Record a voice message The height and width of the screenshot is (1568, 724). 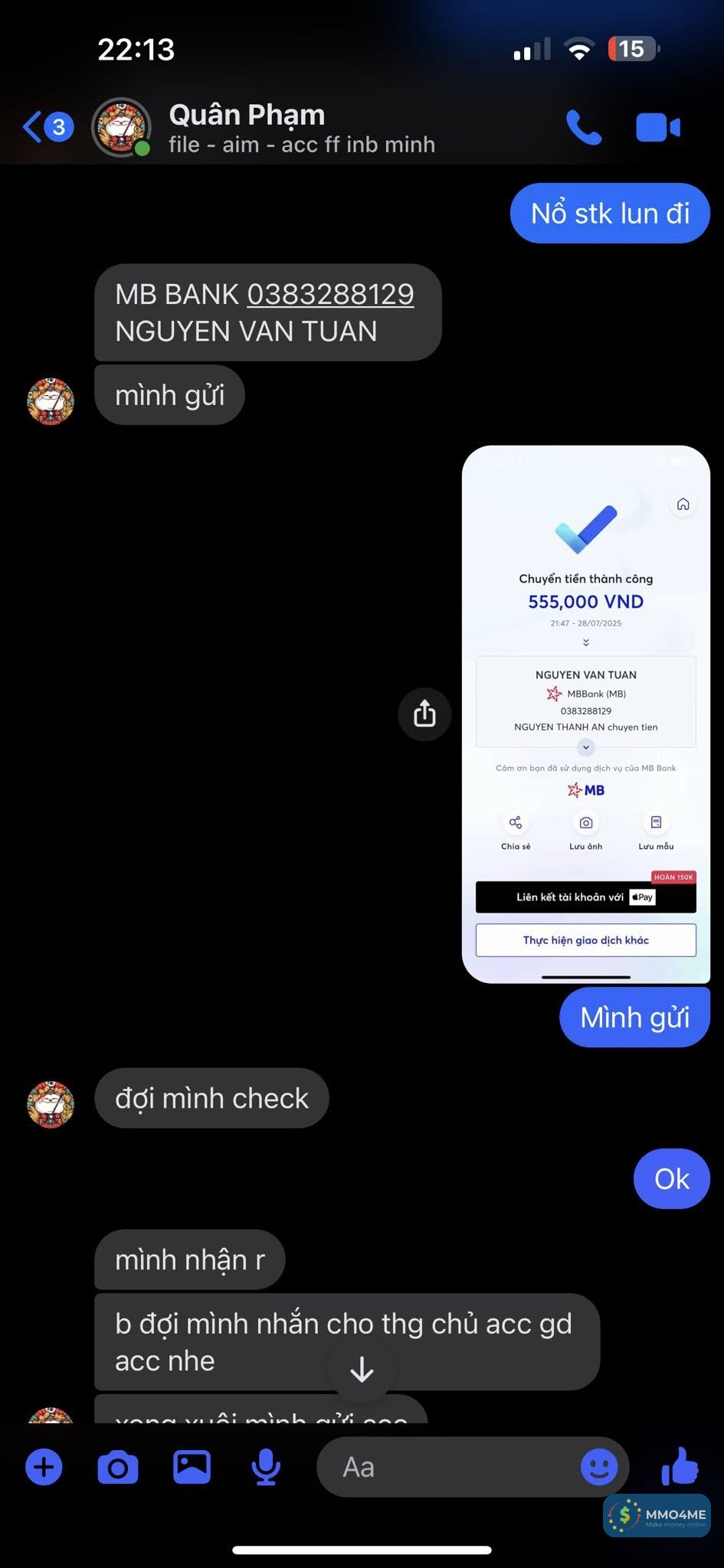point(266,1468)
